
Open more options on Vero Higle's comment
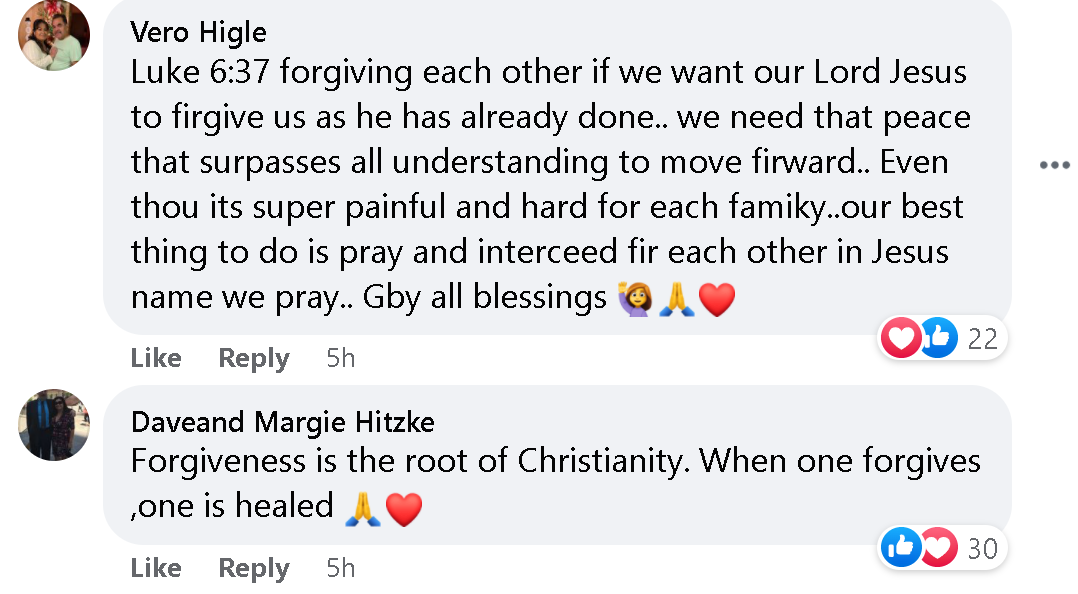(x=1054, y=165)
